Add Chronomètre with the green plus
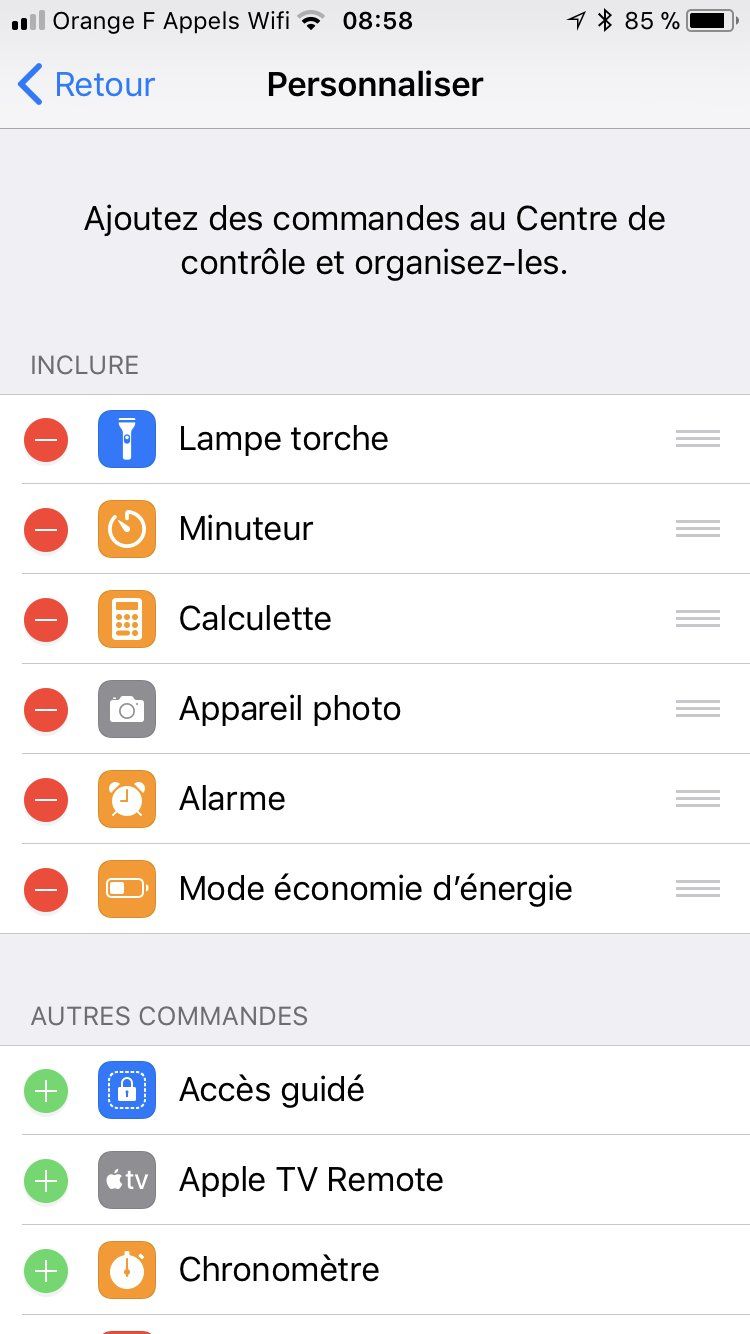Image resolution: width=750 pixels, height=1334 pixels. click(45, 1270)
